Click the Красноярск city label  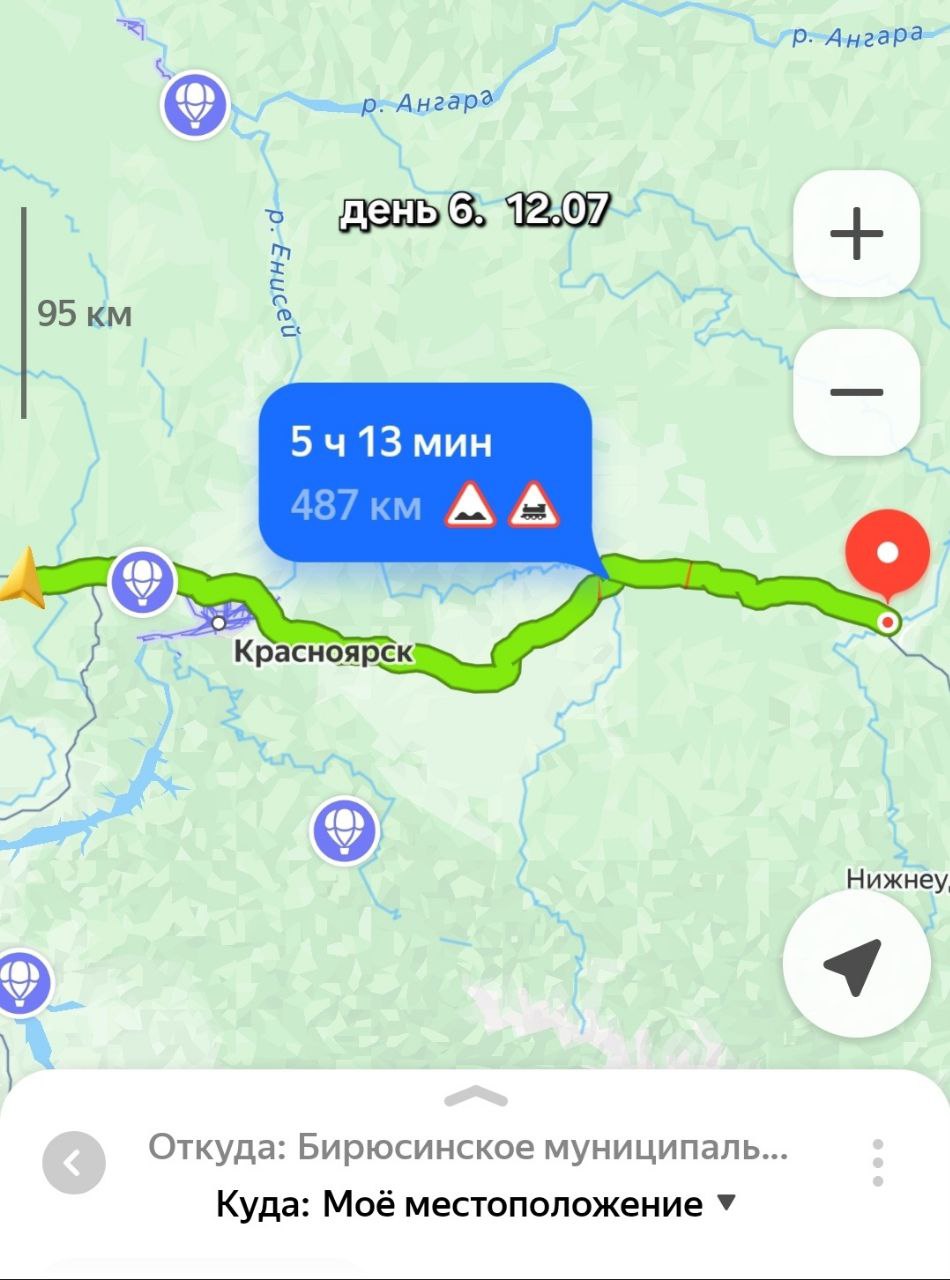point(323,650)
